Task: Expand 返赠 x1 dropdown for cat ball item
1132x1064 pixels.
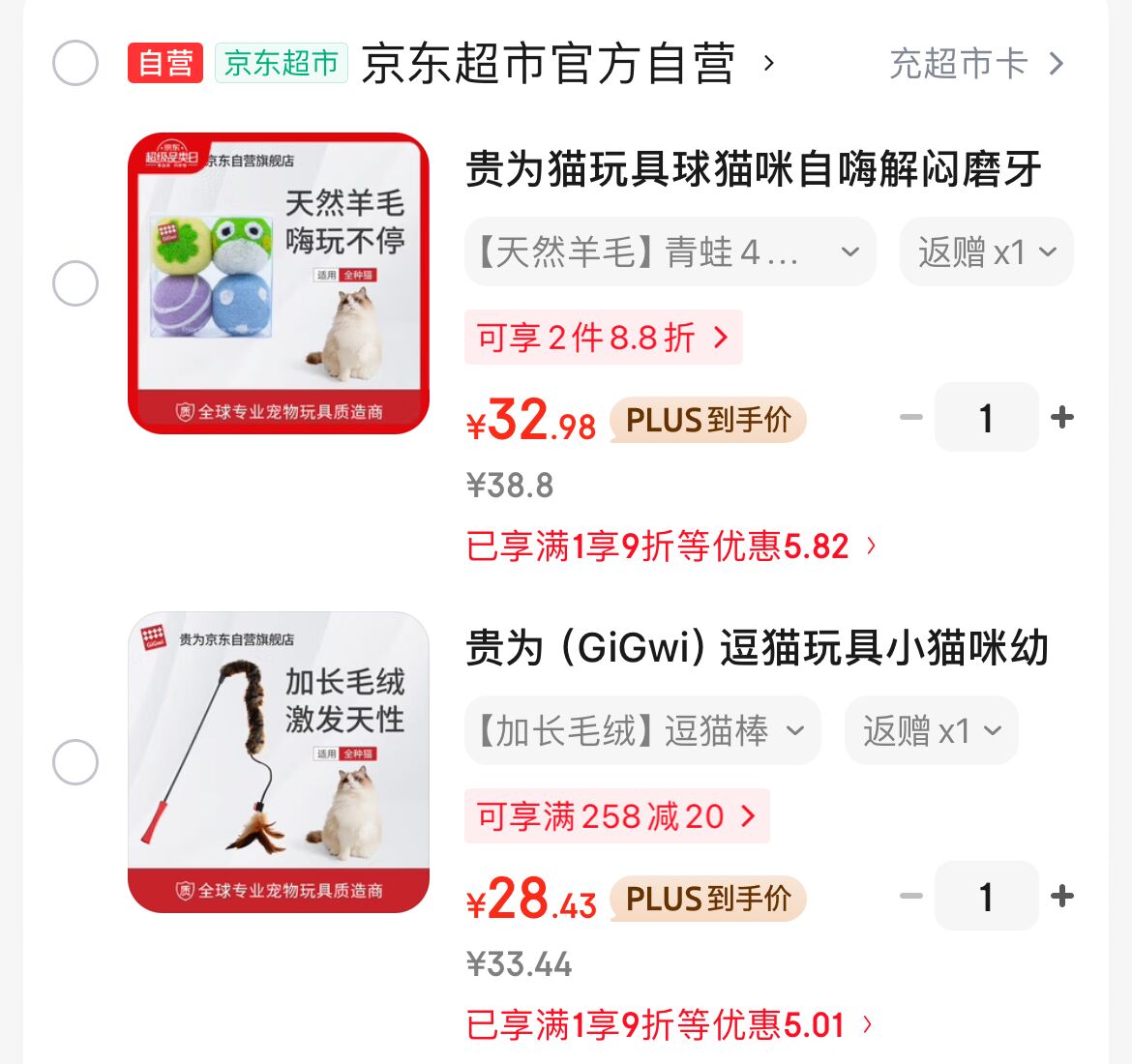Action: pos(986,252)
